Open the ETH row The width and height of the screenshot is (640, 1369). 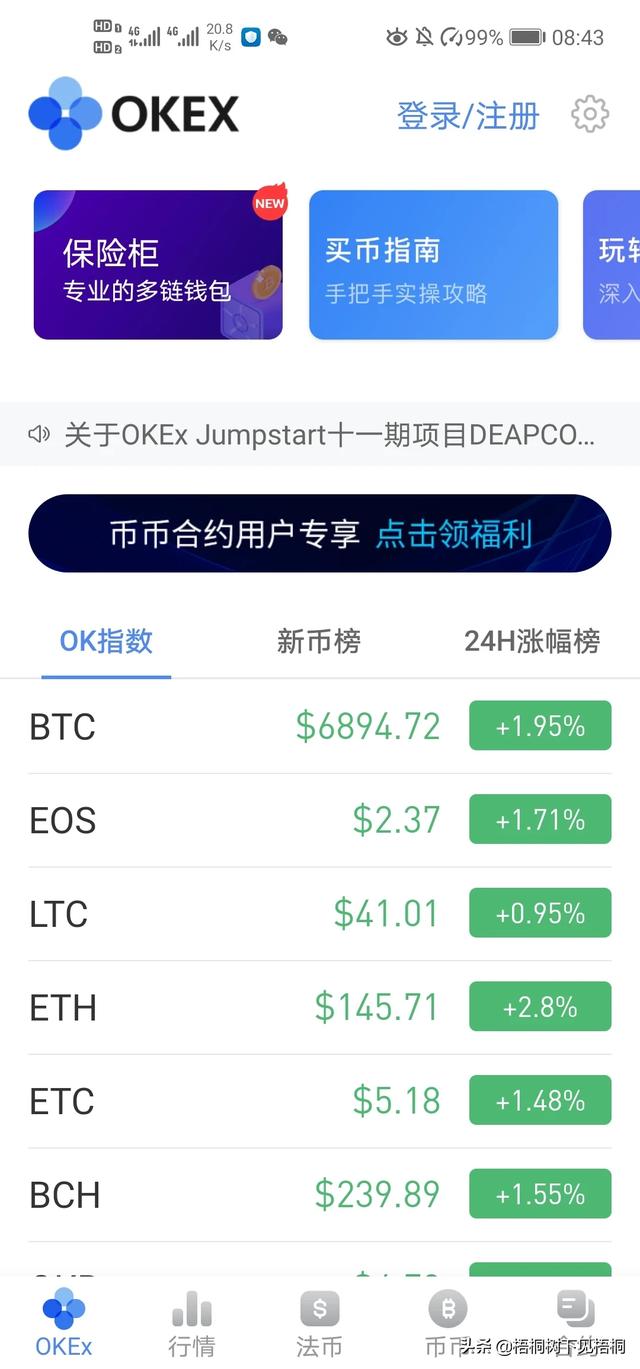coord(320,1007)
